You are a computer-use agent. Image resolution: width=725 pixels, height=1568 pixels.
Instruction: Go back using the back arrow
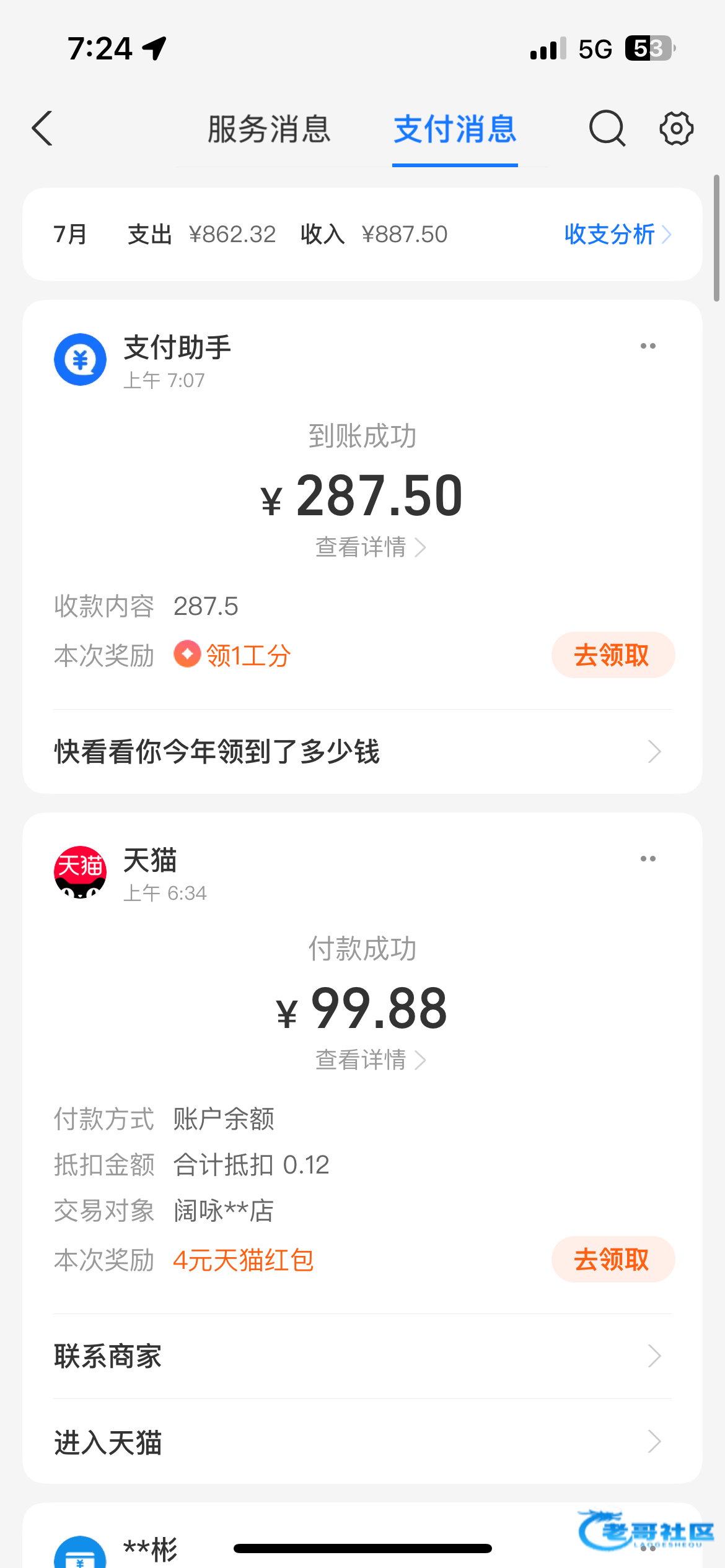click(x=42, y=129)
